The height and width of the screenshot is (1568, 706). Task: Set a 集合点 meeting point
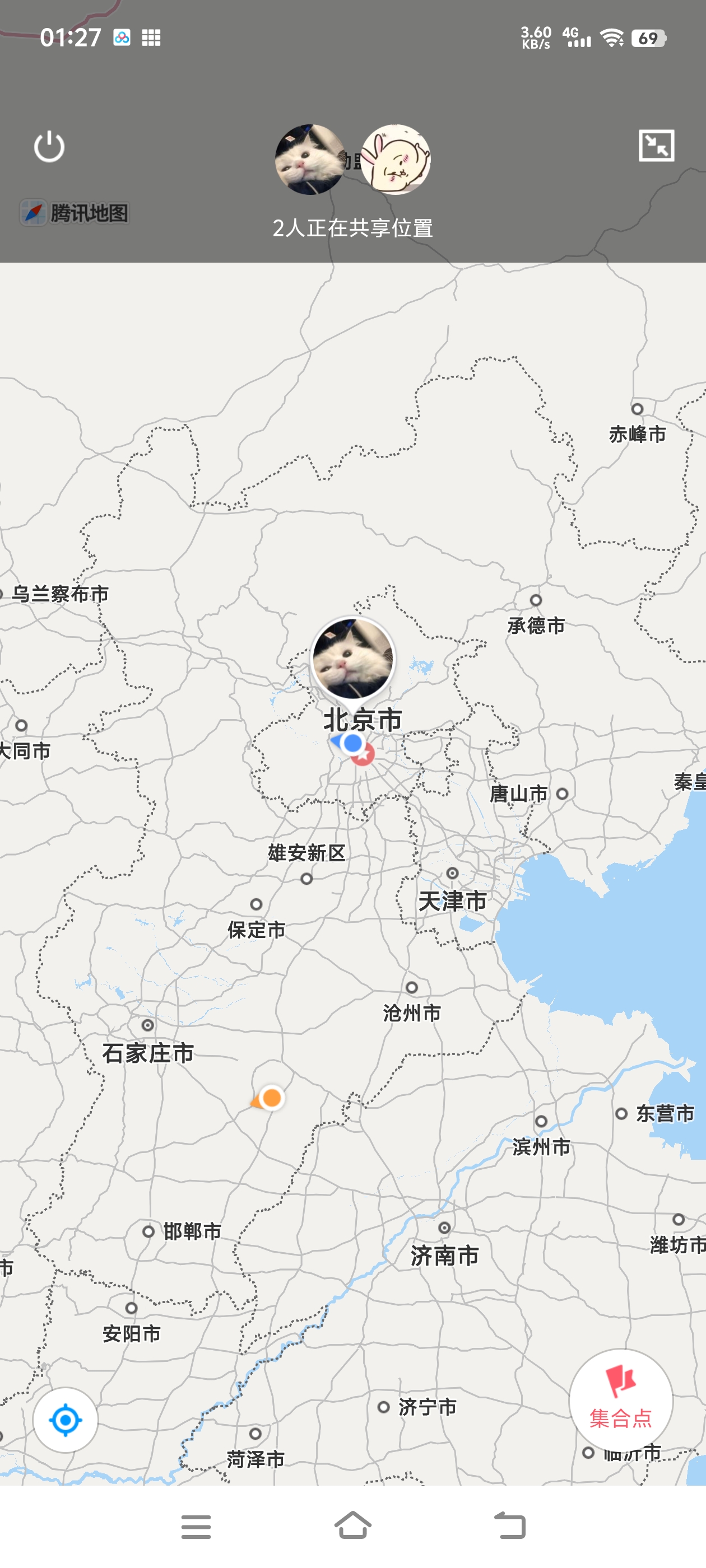(621, 1400)
